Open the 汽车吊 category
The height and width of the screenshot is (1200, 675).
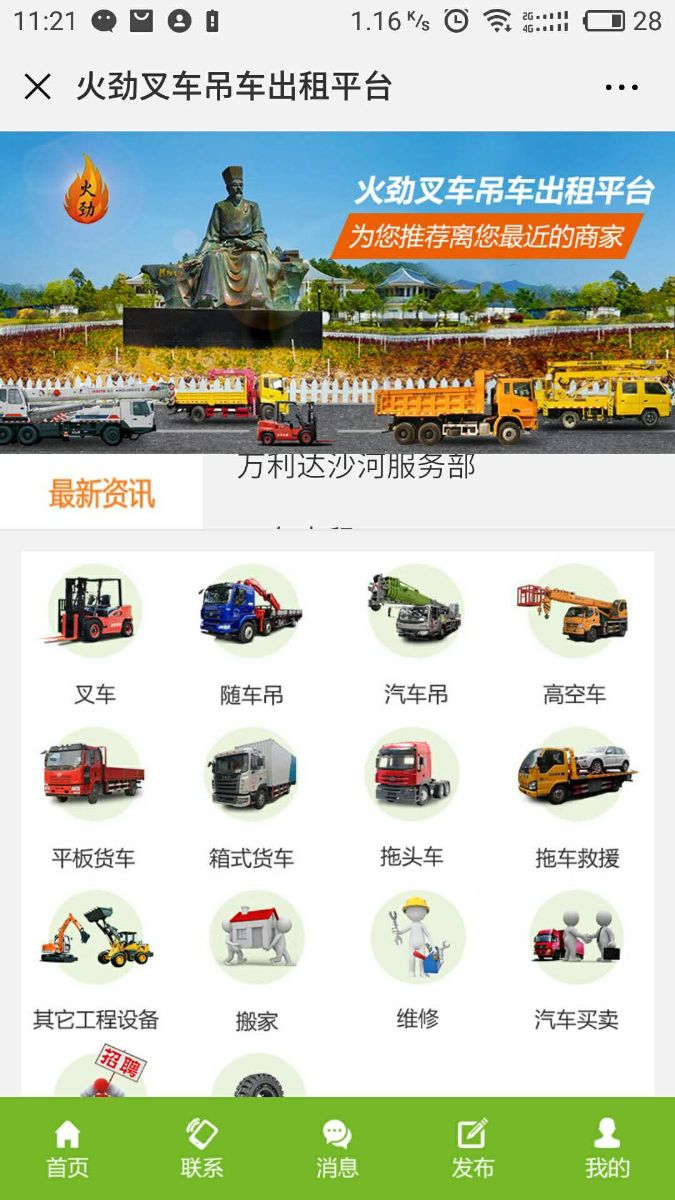click(415, 632)
